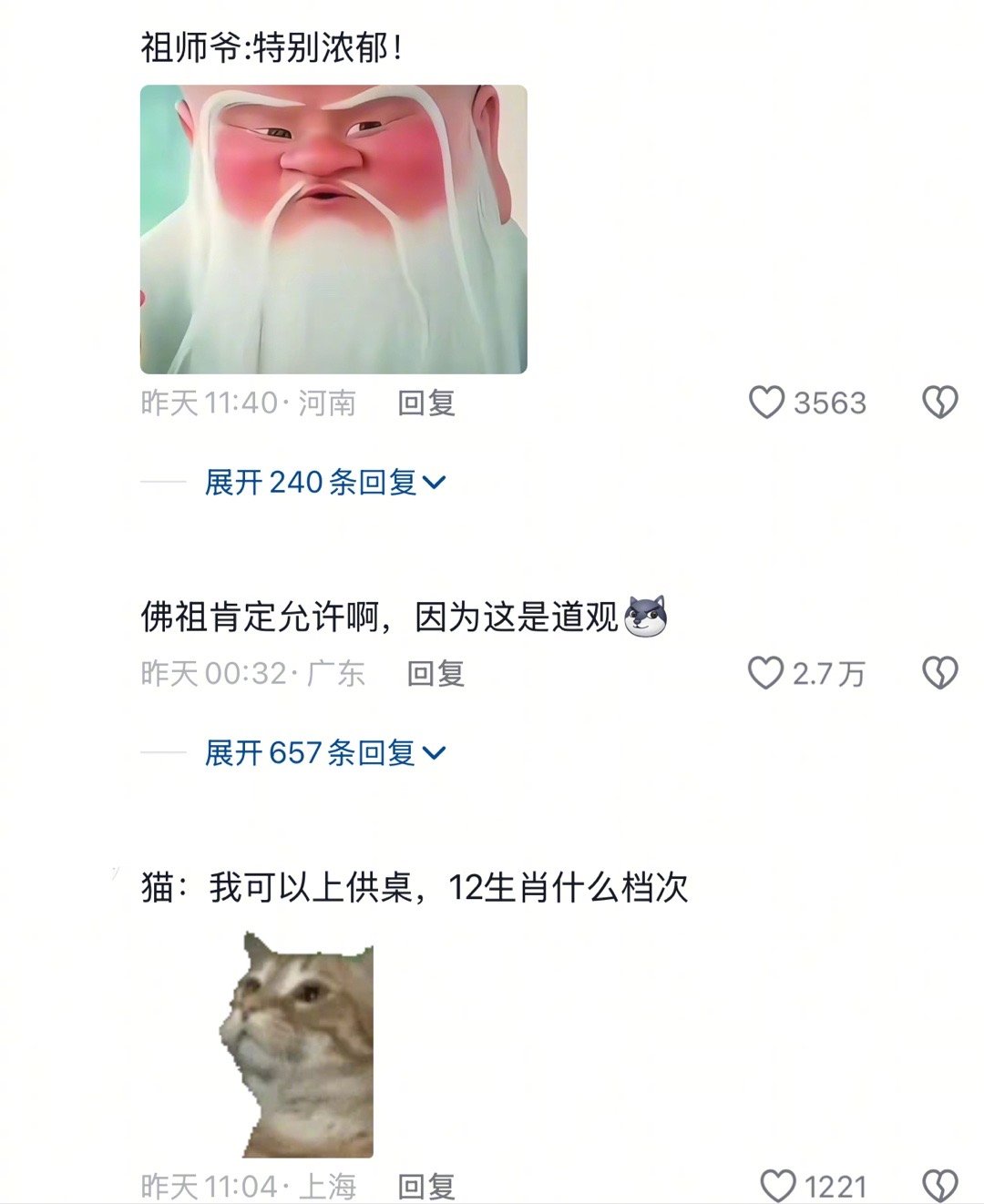Open the 祖师爷 comment's image
The width and height of the screenshot is (984, 1204).
[333, 230]
